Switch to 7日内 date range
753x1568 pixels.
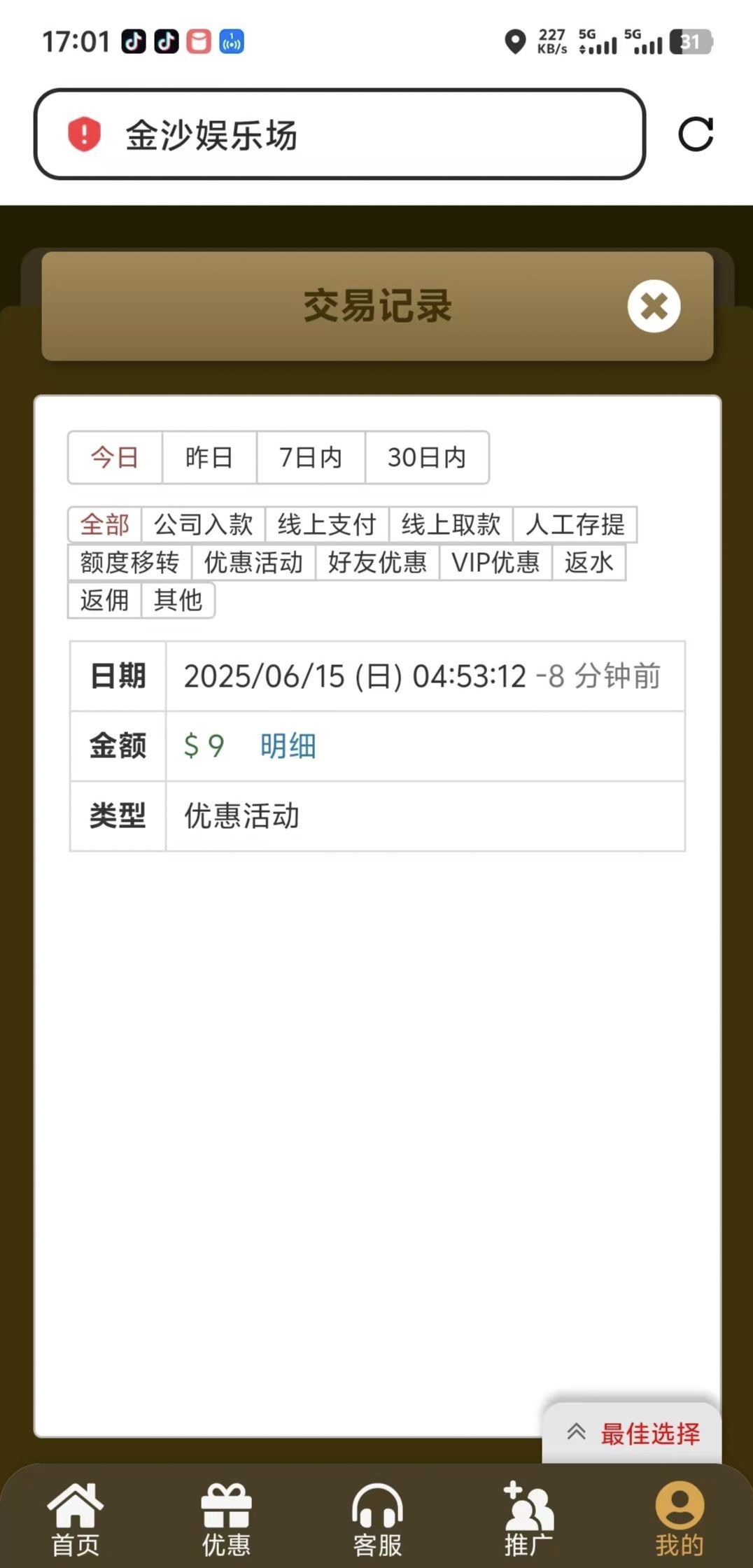[x=311, y=458]
